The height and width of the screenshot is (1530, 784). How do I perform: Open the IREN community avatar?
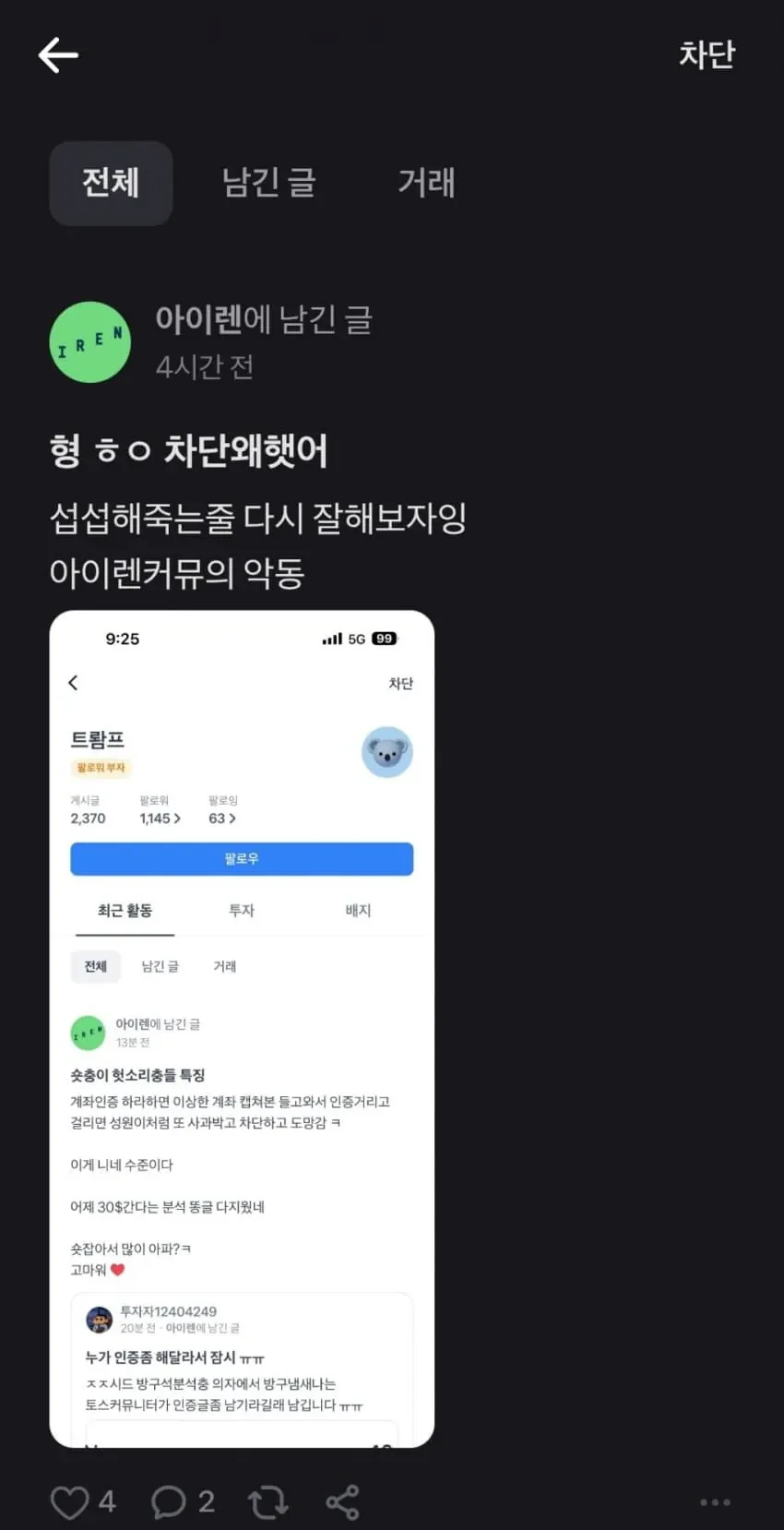tap(89, 342)
